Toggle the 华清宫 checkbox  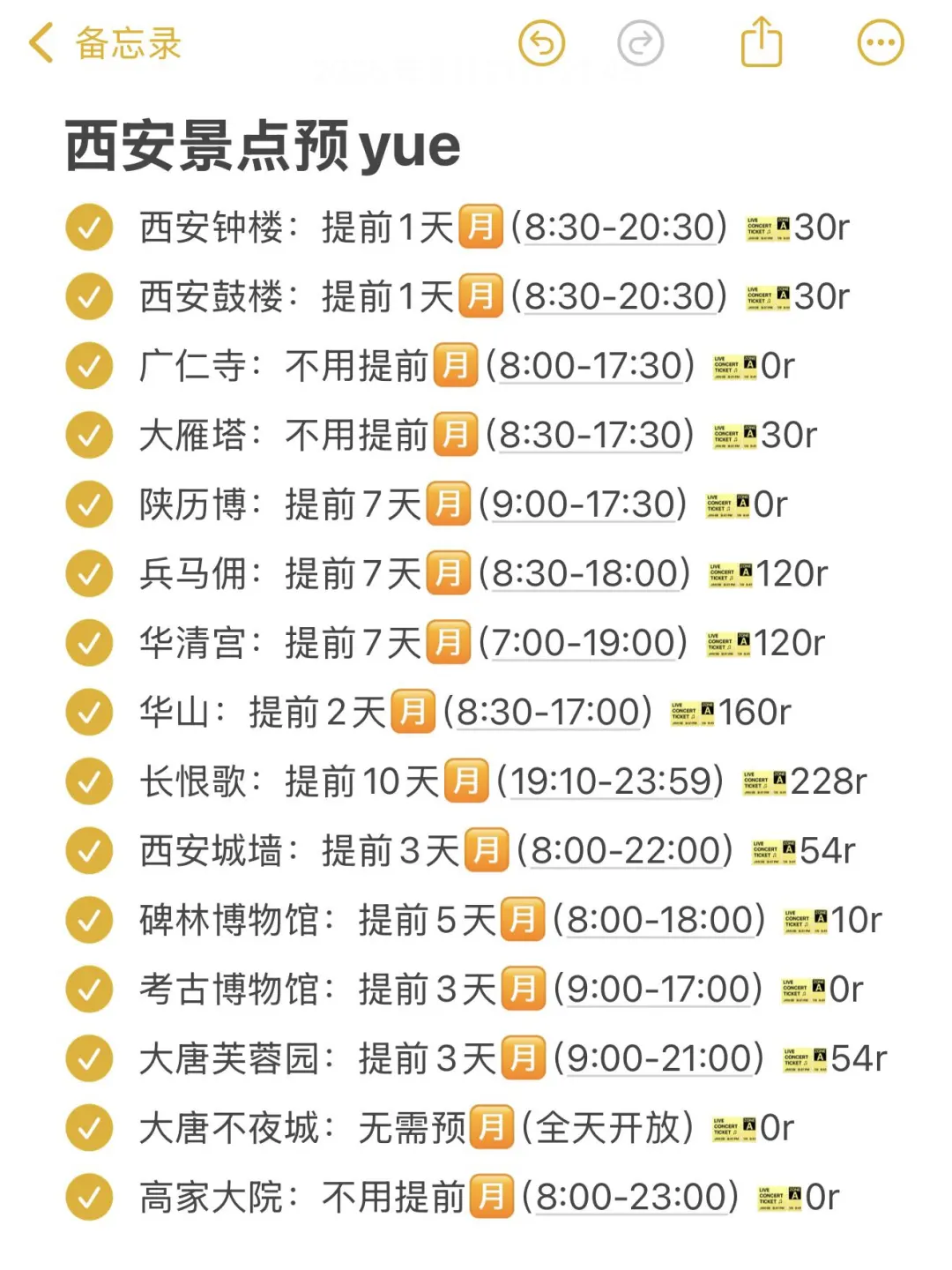pos(89,643)
